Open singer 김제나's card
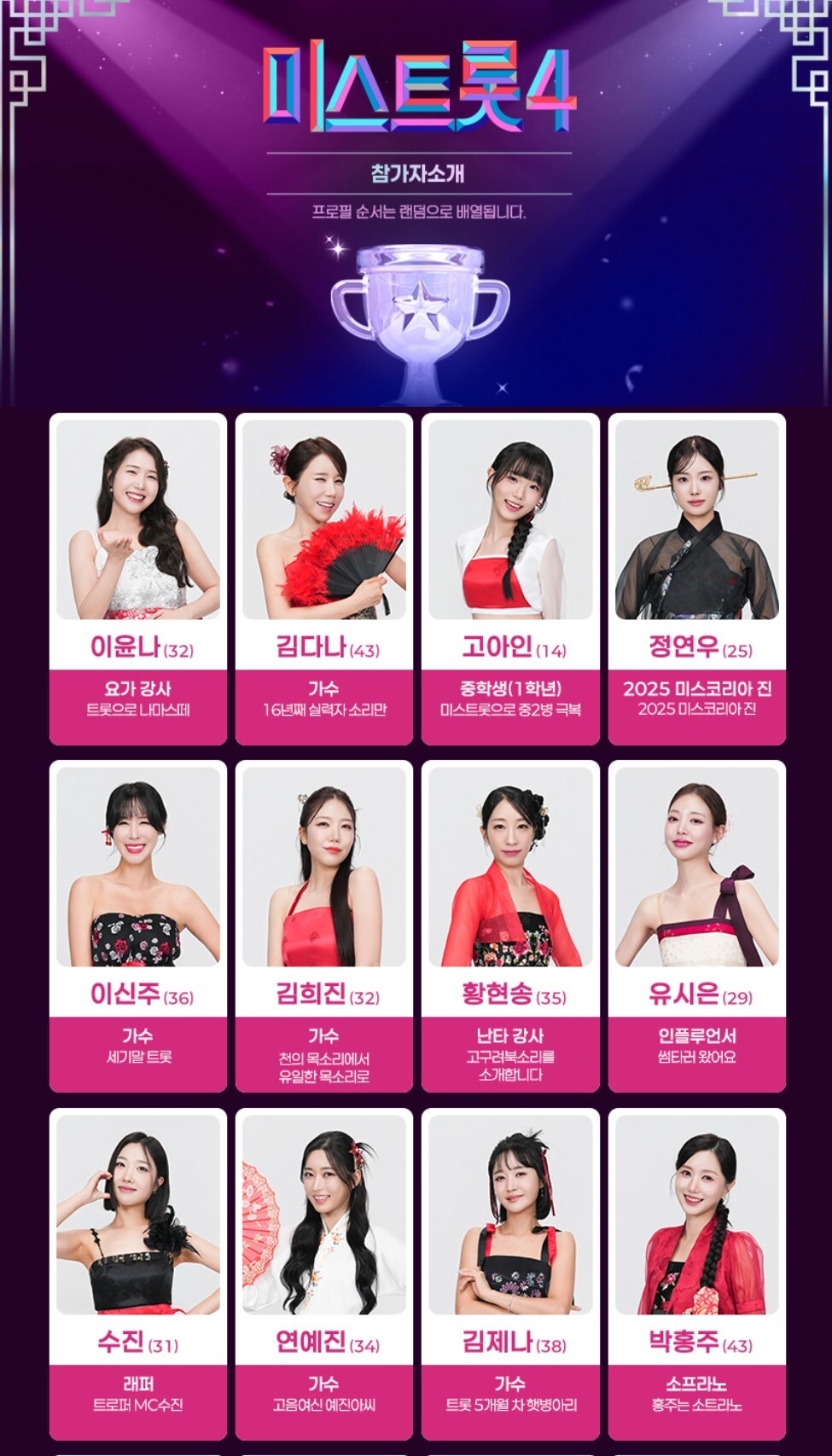Viewport: 832px width, 1456px height. 510,1273
